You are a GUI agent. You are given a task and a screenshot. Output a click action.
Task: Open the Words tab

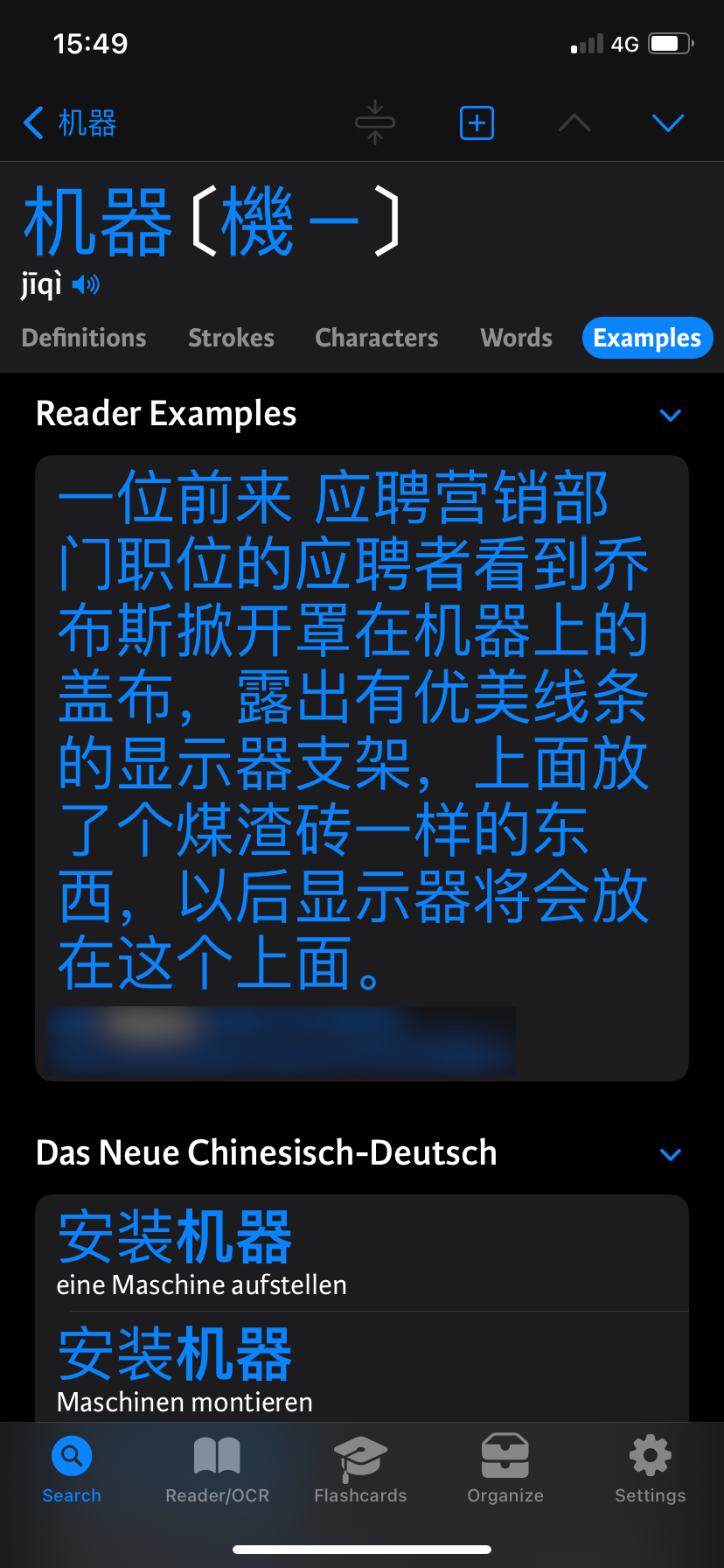(517, 338)
